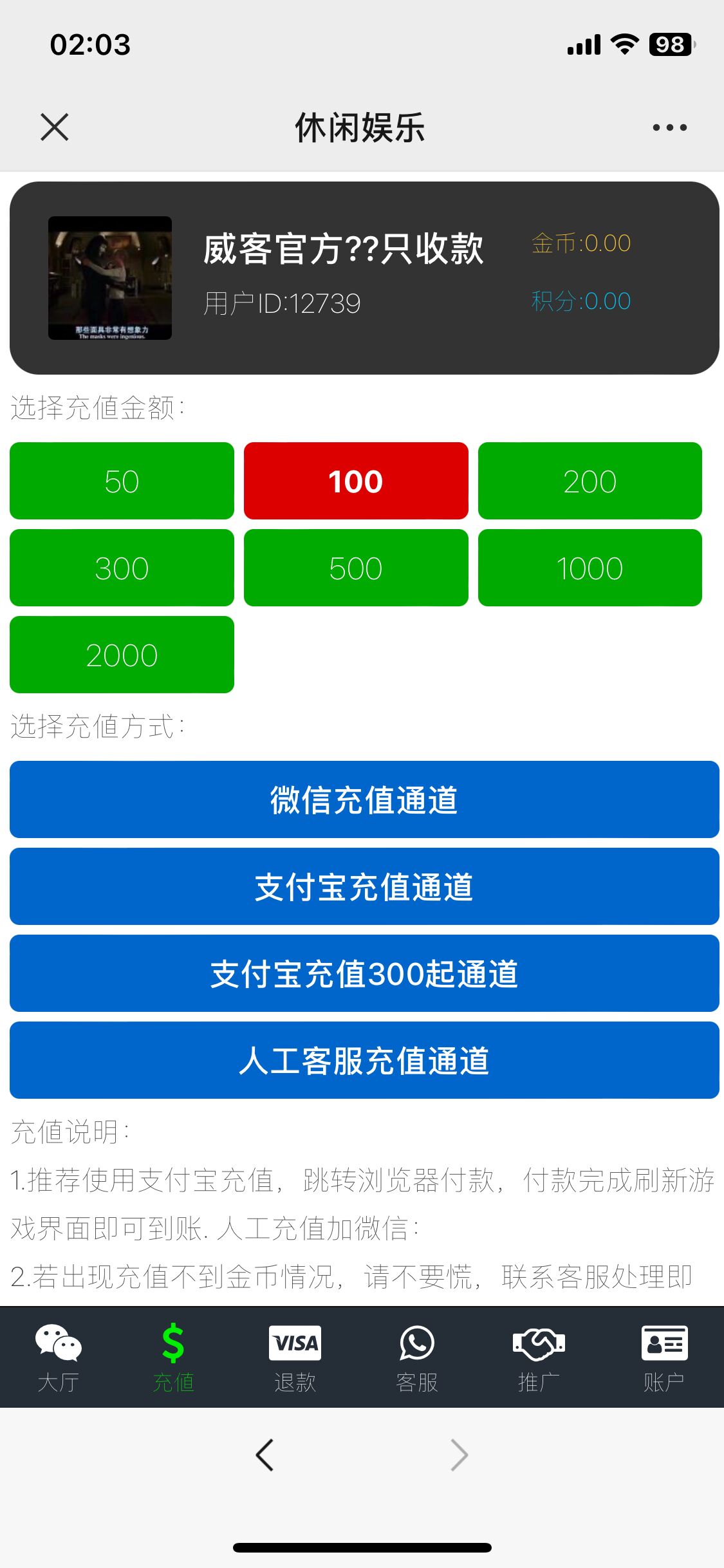The height and width of the screenshot is (1568, 724).
Task: Select the 100 recharge amount
Action: point(356,481)
